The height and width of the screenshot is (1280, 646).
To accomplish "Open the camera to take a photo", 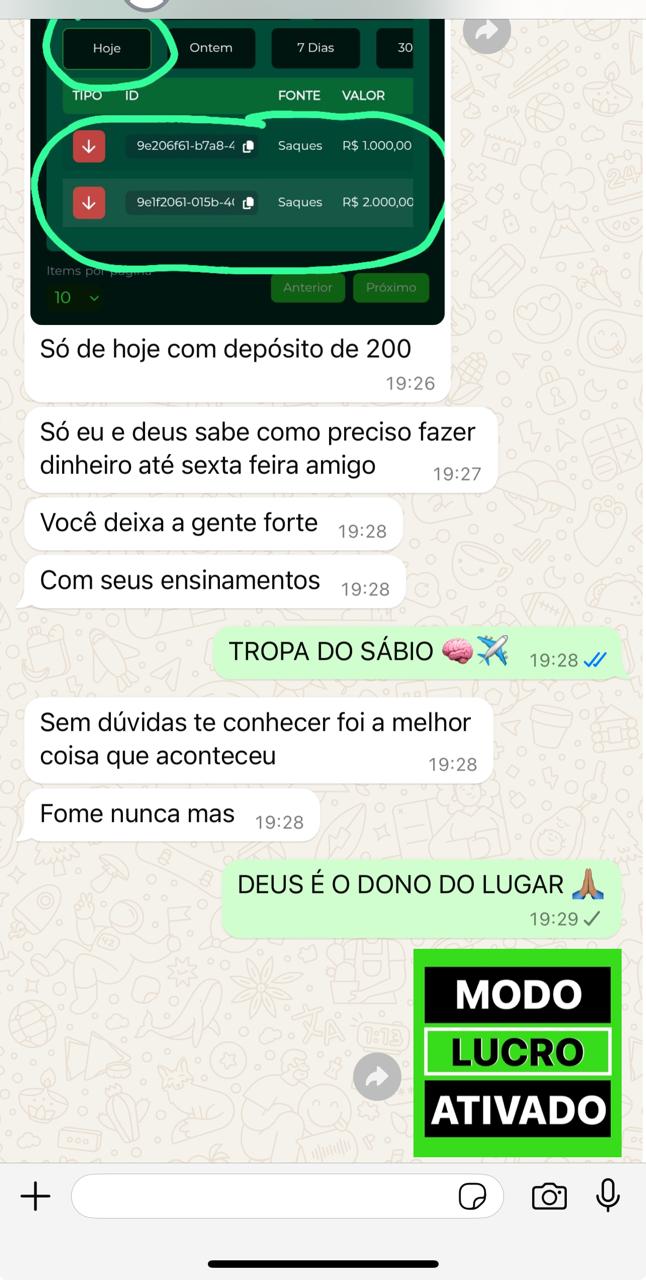I will click(549, 1196).
